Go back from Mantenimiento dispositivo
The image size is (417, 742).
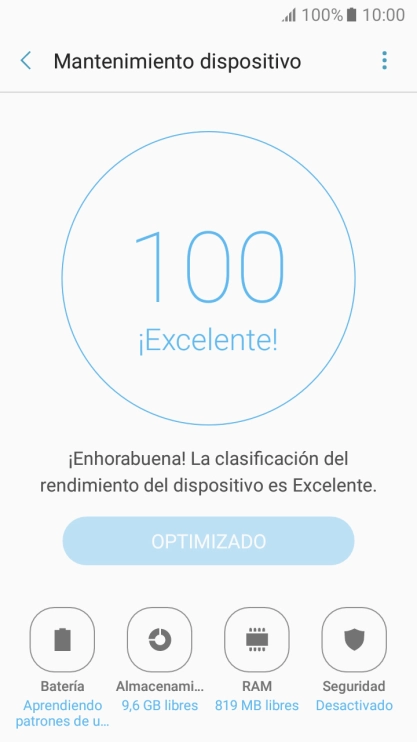[x=26, y=61]
